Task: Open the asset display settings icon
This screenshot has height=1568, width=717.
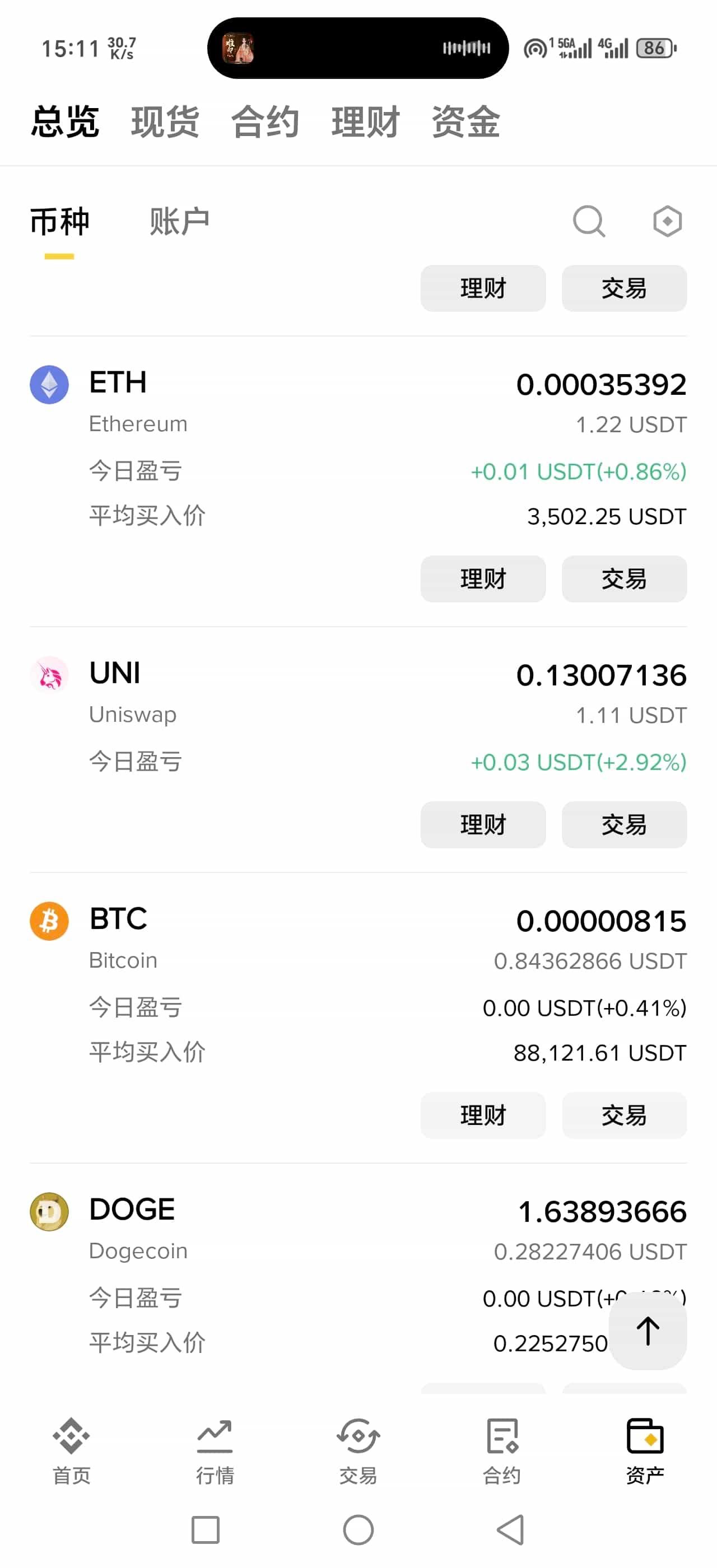Action: tap(666, 221)
